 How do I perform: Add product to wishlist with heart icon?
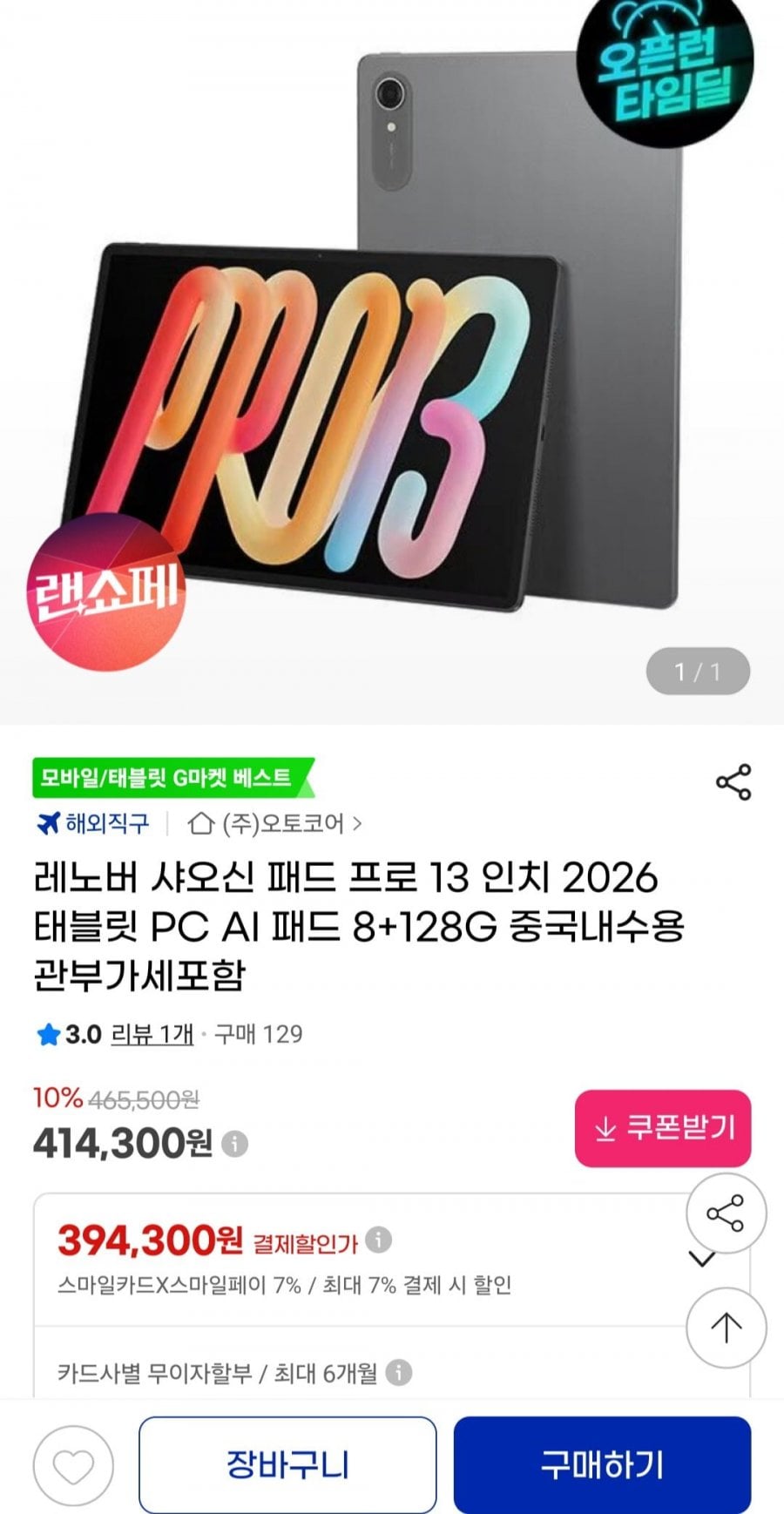pyautogui.click(x=73, y=1467)
